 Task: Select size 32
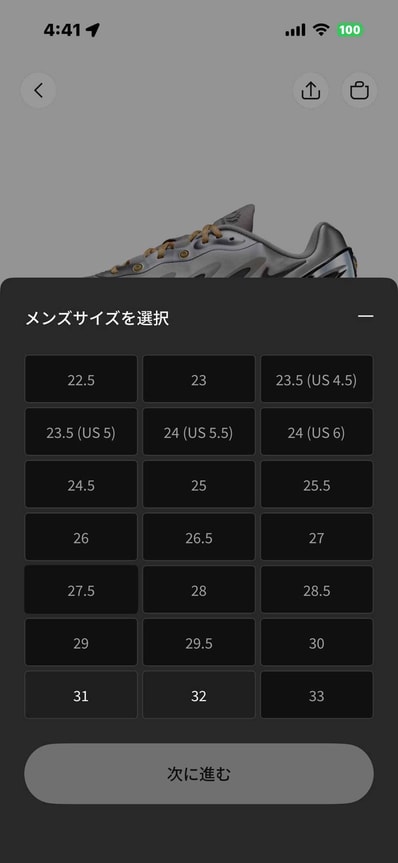click(199, 695)
